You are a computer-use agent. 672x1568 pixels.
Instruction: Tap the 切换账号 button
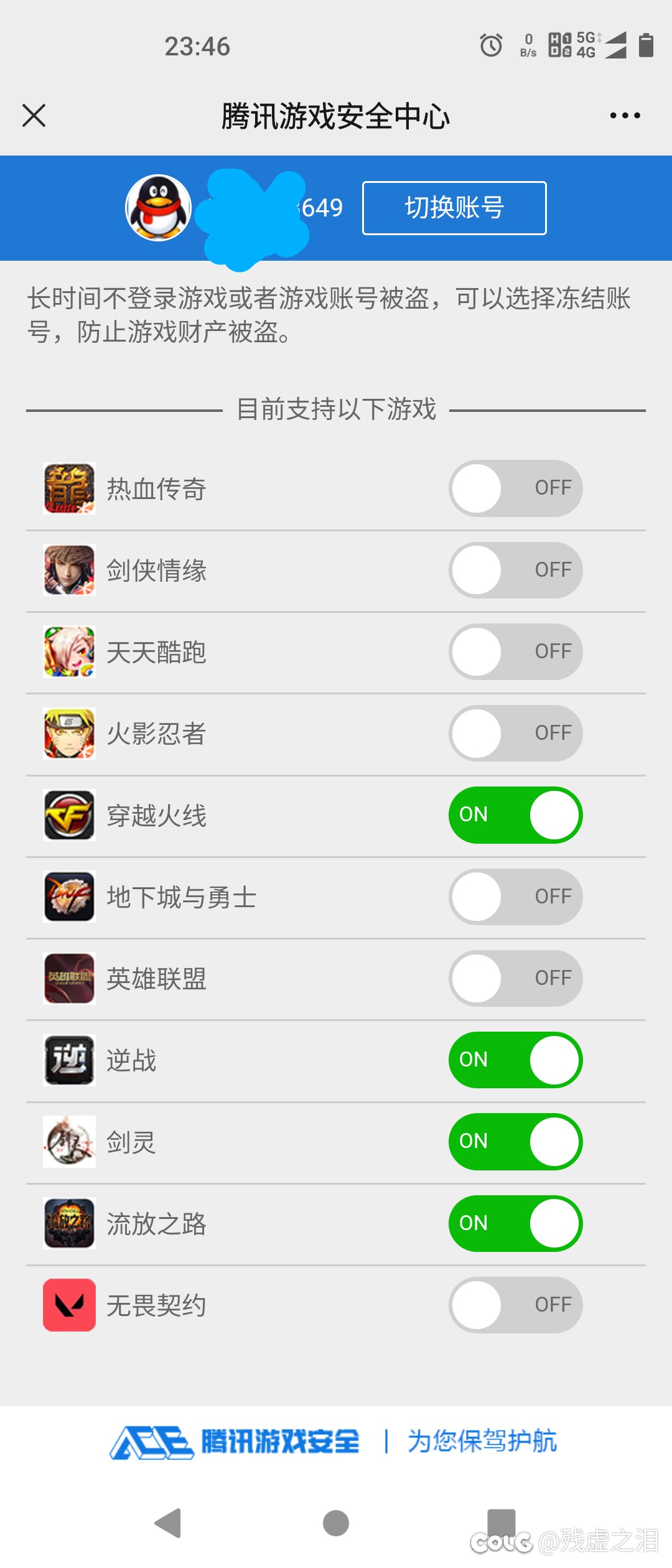point(454,208)
